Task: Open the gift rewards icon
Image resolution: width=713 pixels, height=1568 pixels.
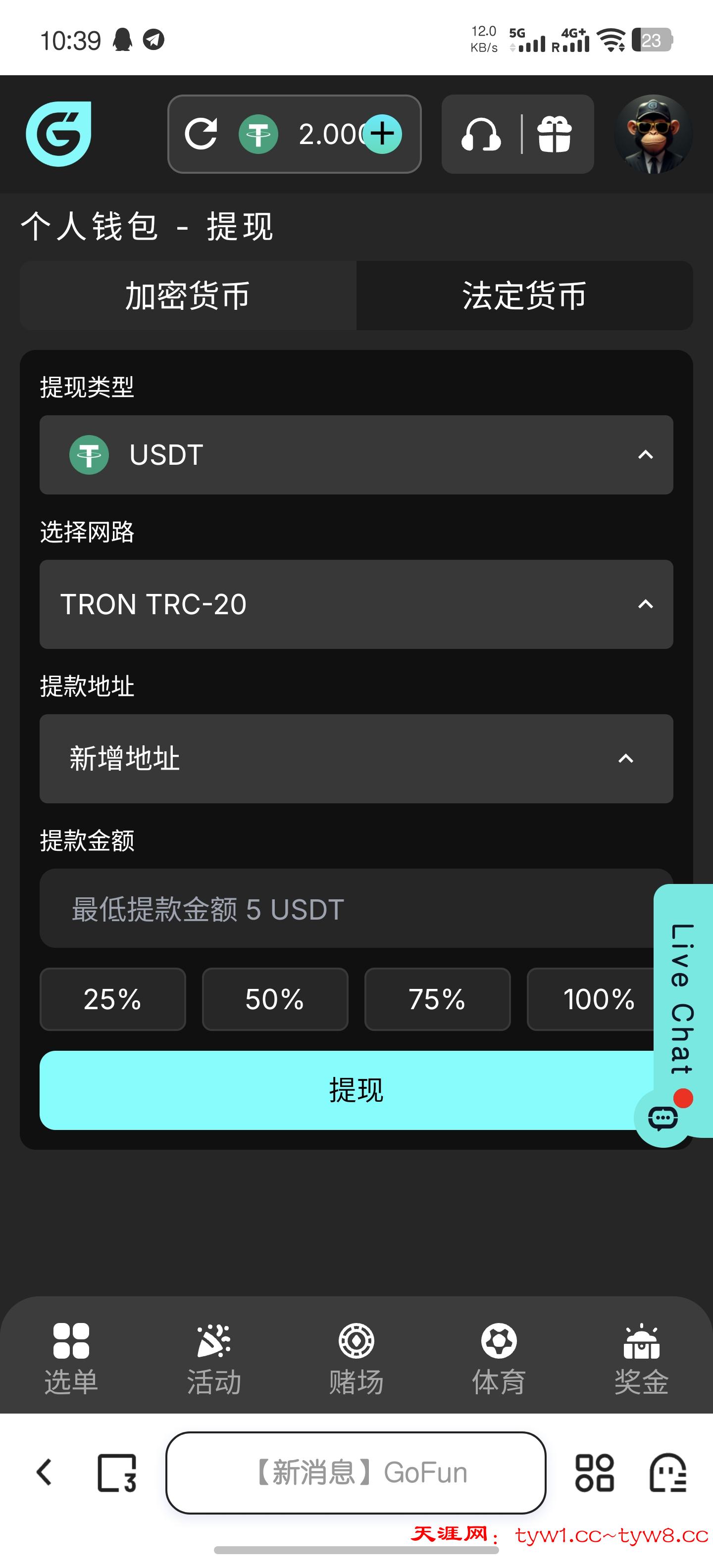Action: click(x=554, y=135)
